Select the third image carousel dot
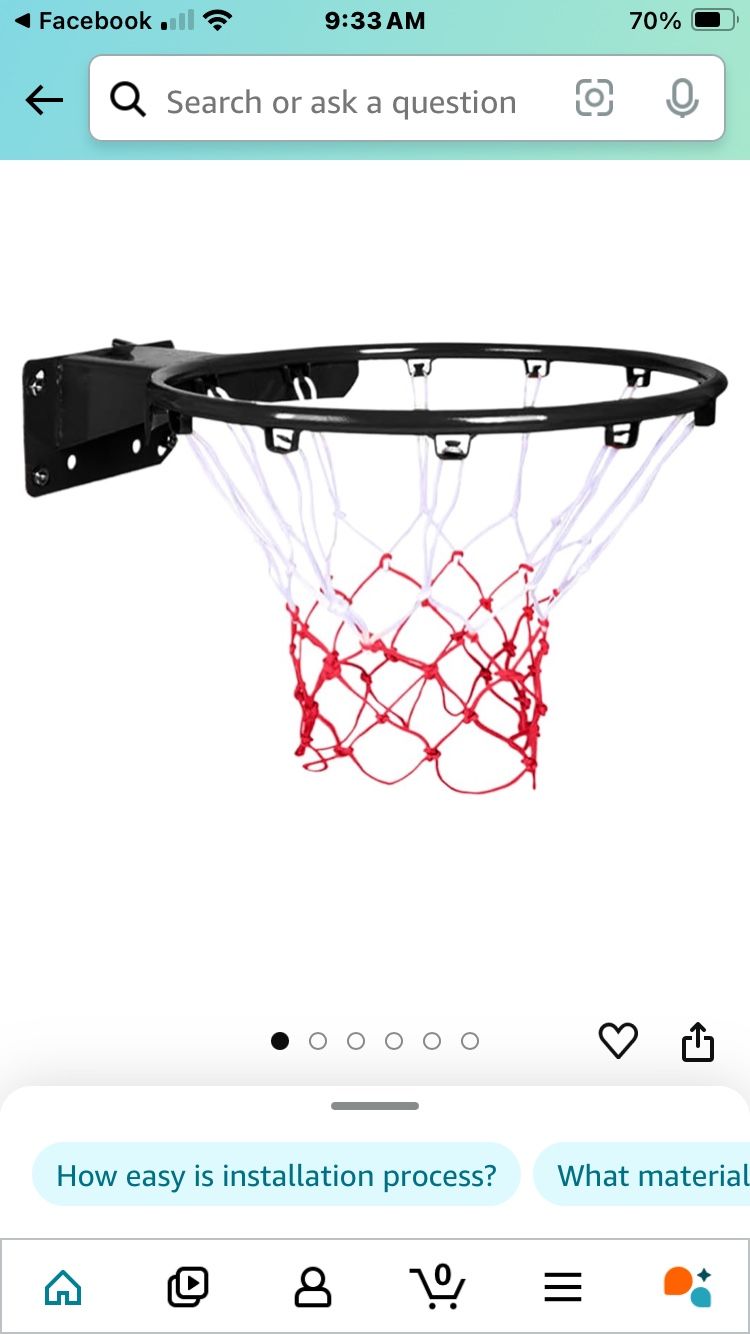 tap(356, 1041)
